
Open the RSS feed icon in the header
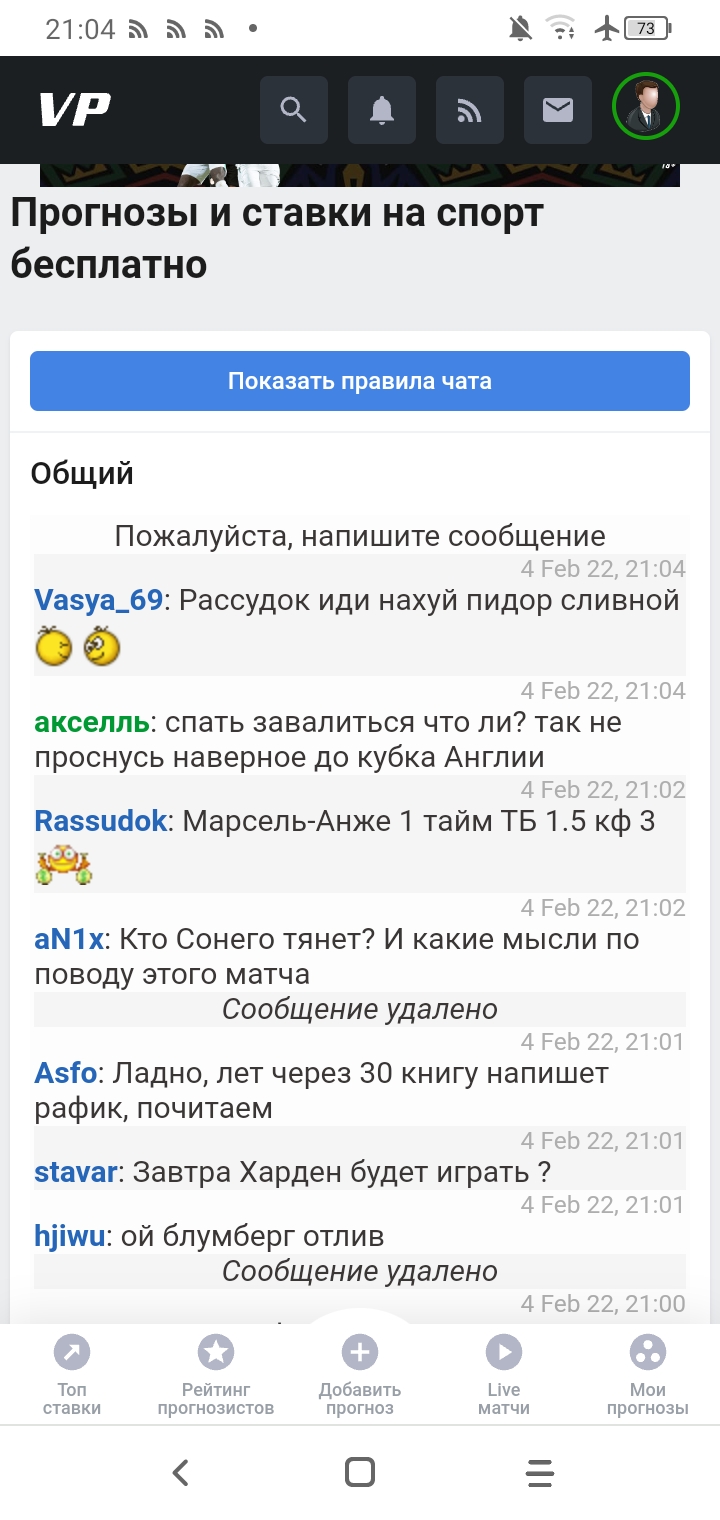coord(469,109)
